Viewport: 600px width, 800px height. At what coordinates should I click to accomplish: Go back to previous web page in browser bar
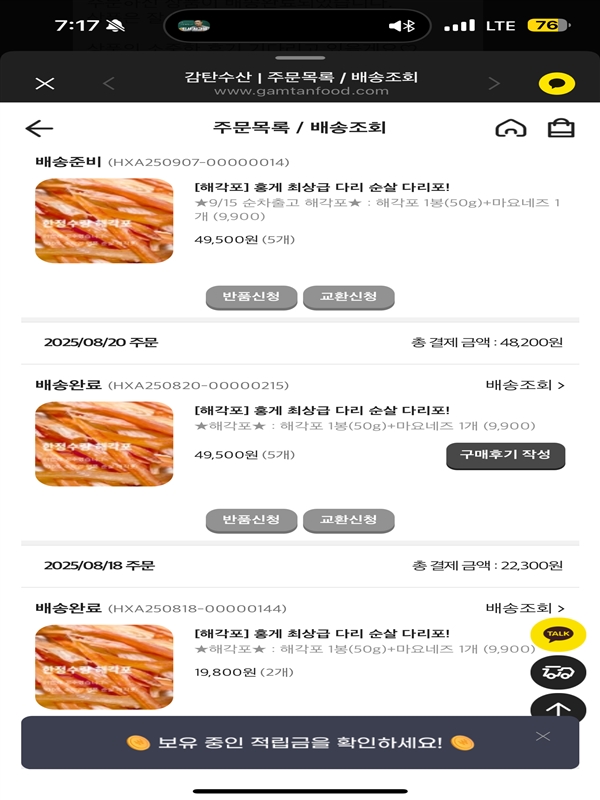[x=109, y=83]
